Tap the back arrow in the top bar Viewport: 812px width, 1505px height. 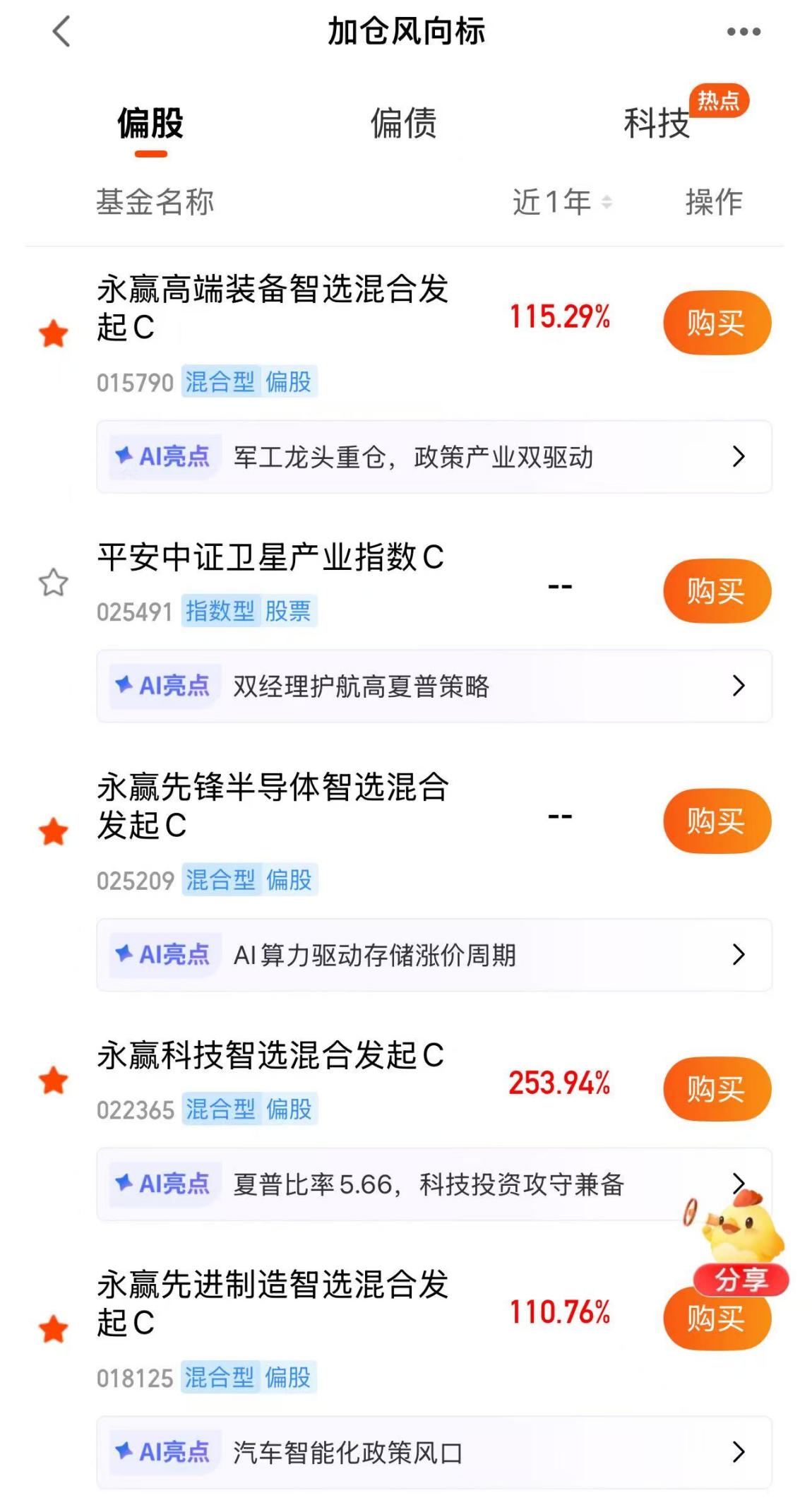click(x=60, y=32)
